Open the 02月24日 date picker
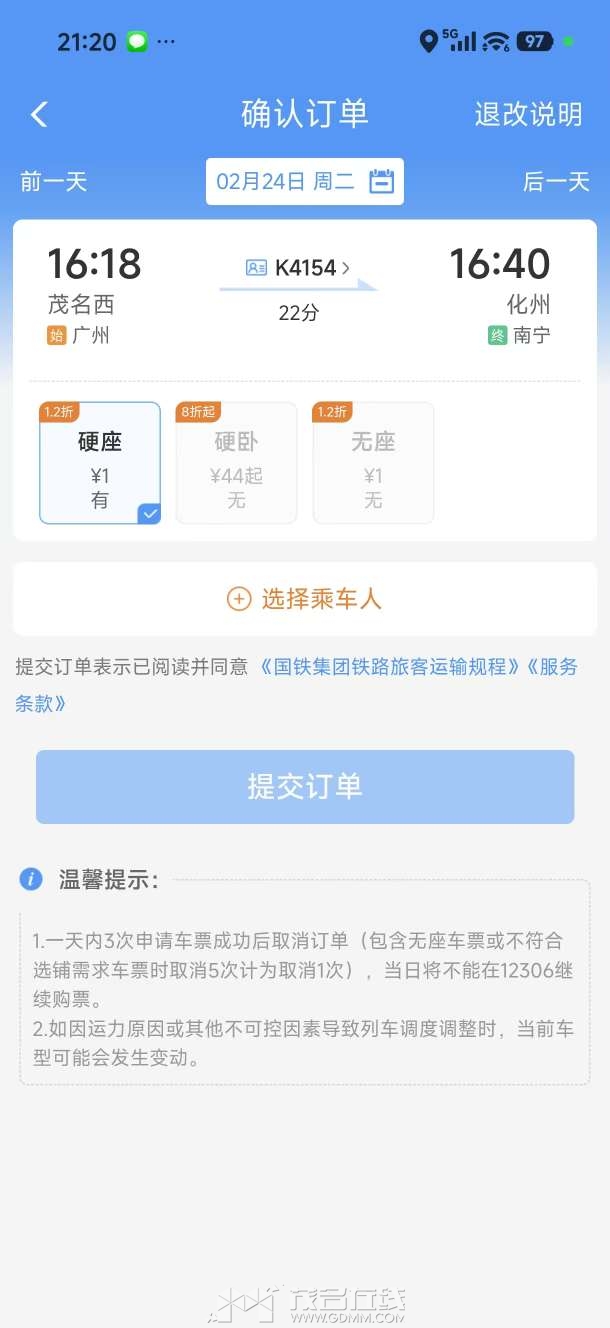 point(305,182)
